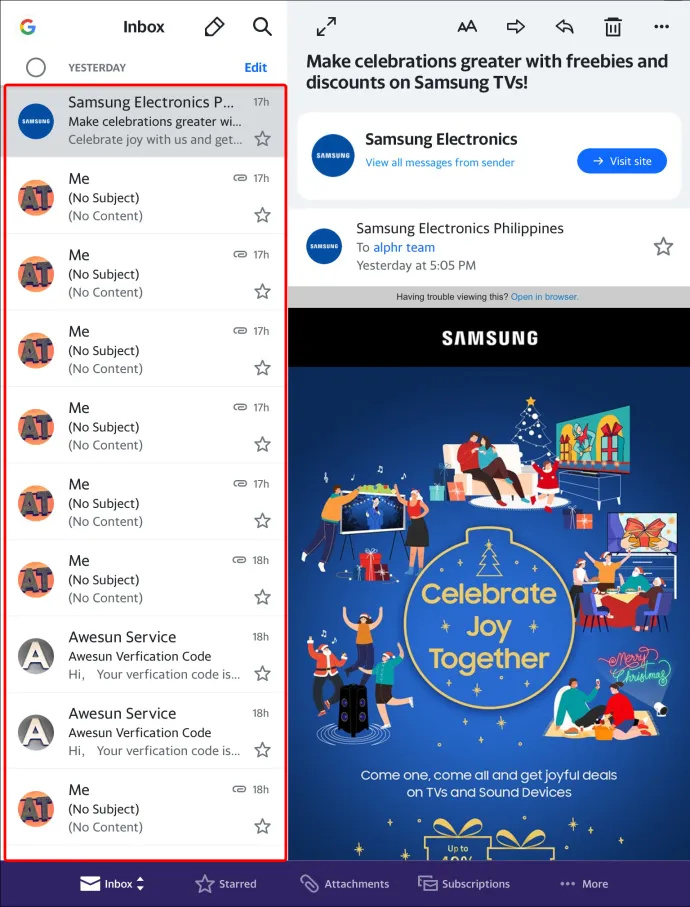Select all emails with the circle checkbox
This screenshot has height=907, width=690.
(36, 67)
